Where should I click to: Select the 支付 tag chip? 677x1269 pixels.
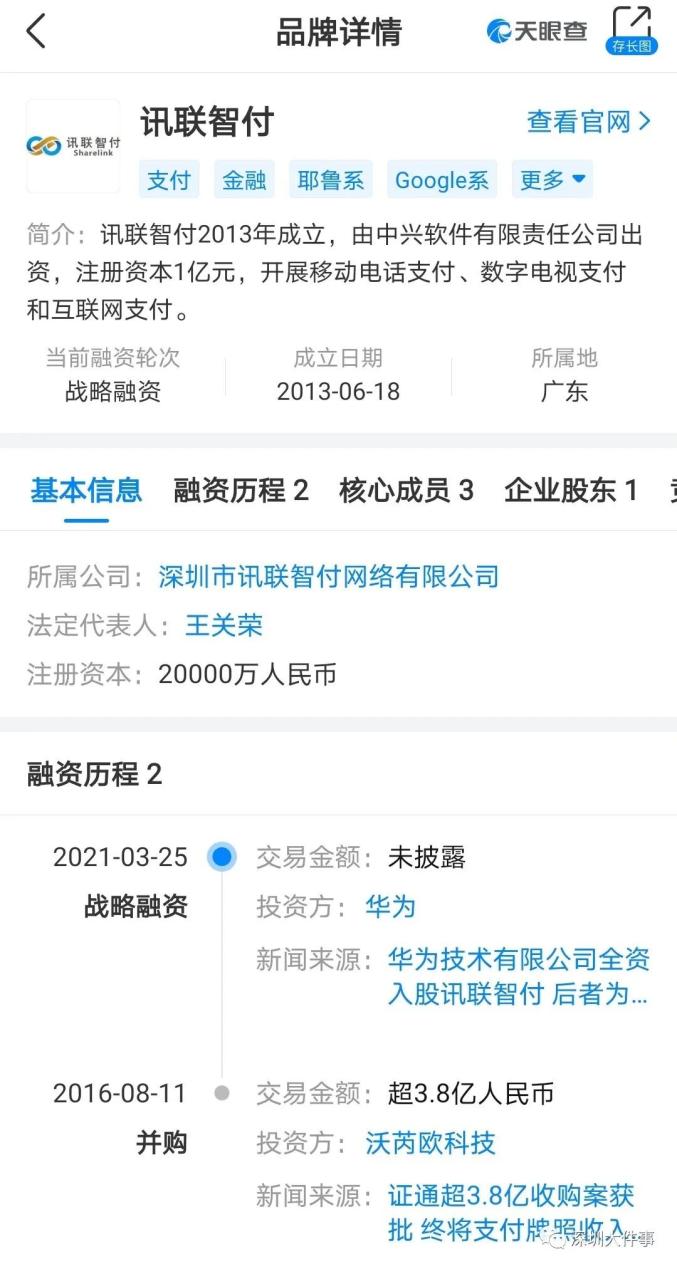[x=168, y=180]
